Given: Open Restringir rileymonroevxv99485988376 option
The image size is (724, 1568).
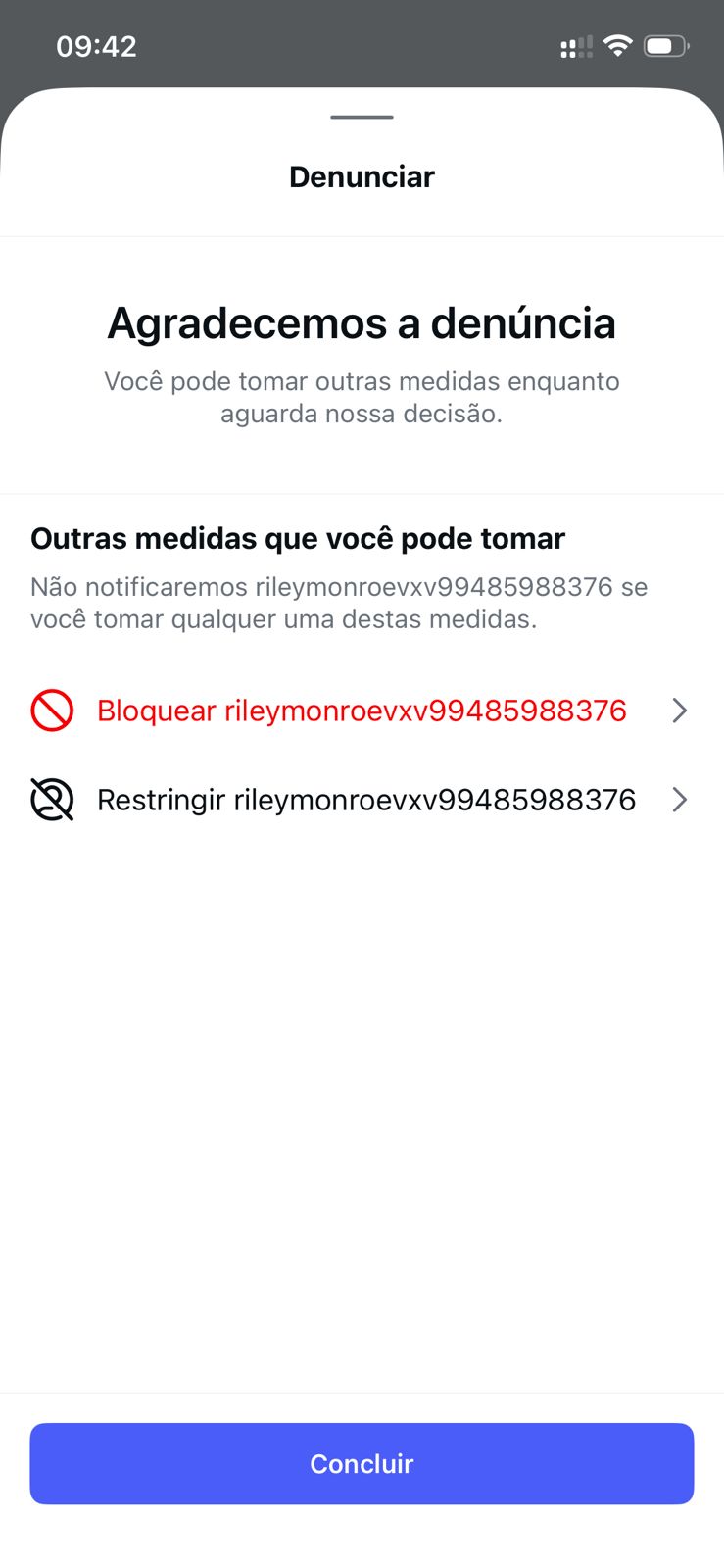Looking at the screenshot, I should pos(364,800).
